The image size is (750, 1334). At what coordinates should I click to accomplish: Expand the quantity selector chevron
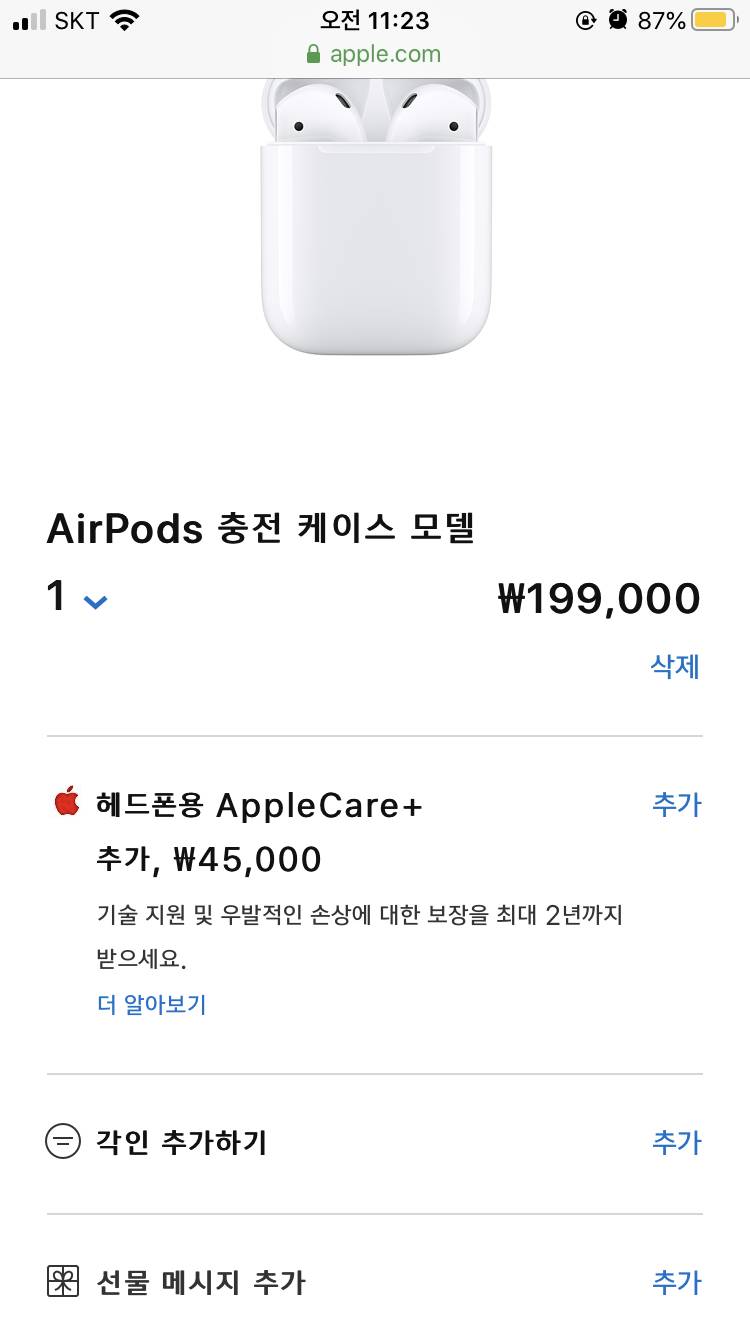pos(95,602)
